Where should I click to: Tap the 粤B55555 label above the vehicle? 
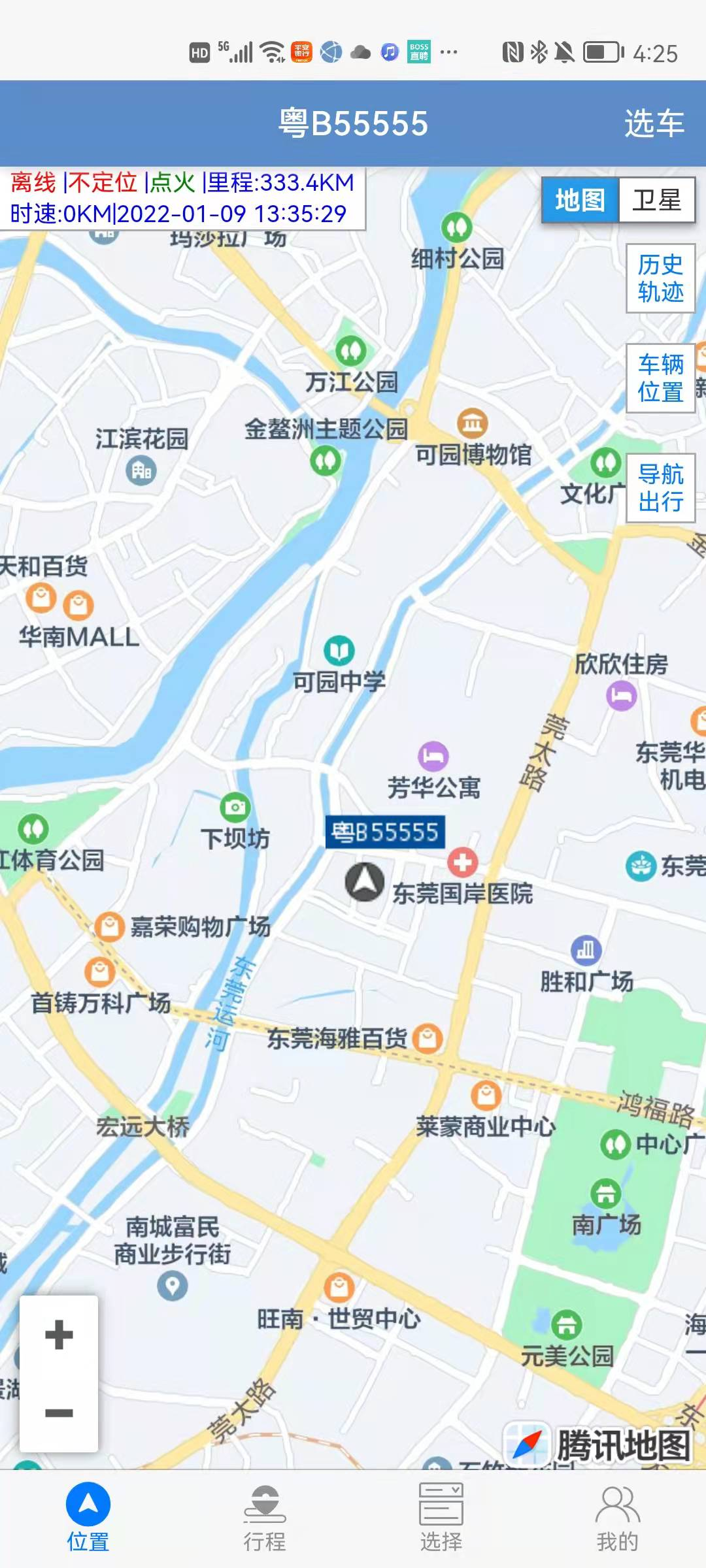coord(385,832)
